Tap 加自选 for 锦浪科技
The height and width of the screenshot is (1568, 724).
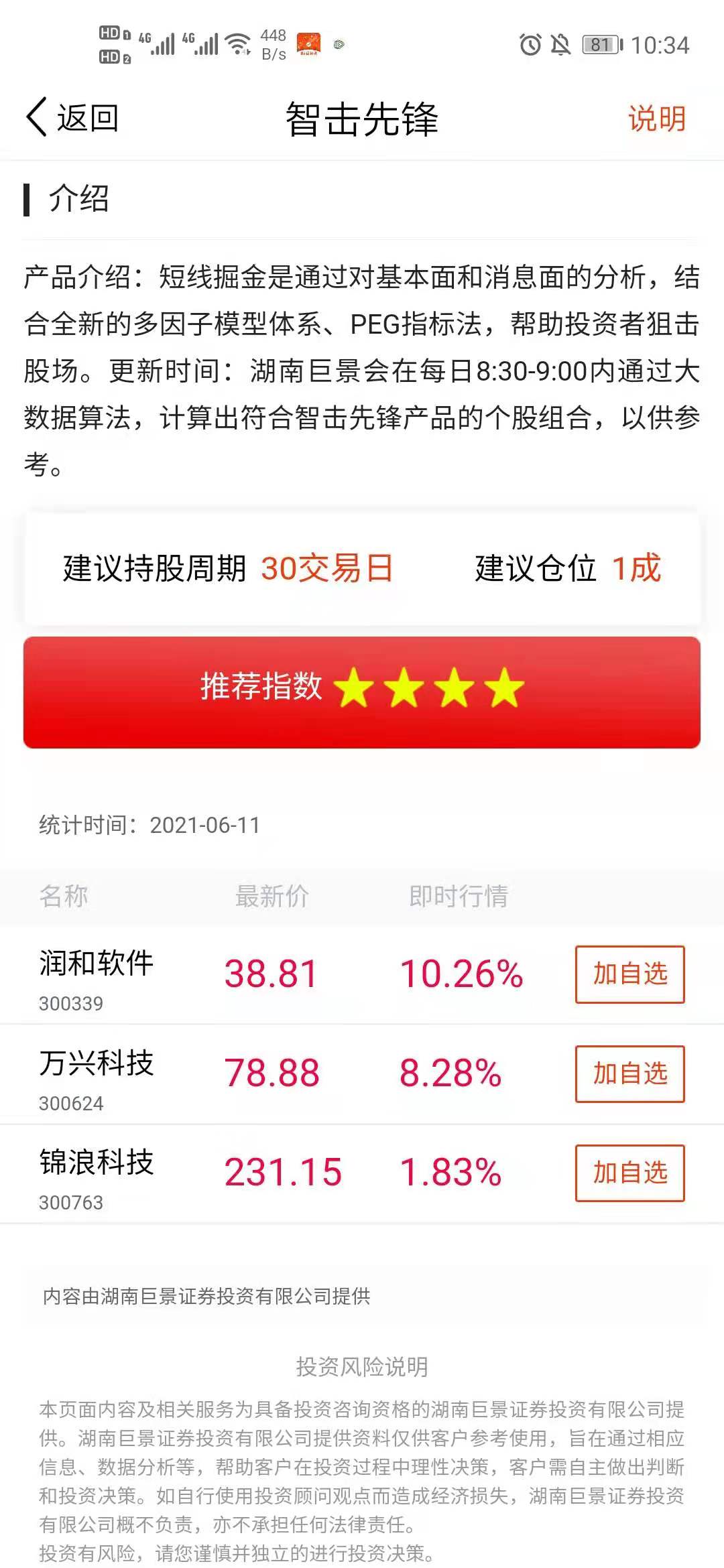click(629, 1173)
